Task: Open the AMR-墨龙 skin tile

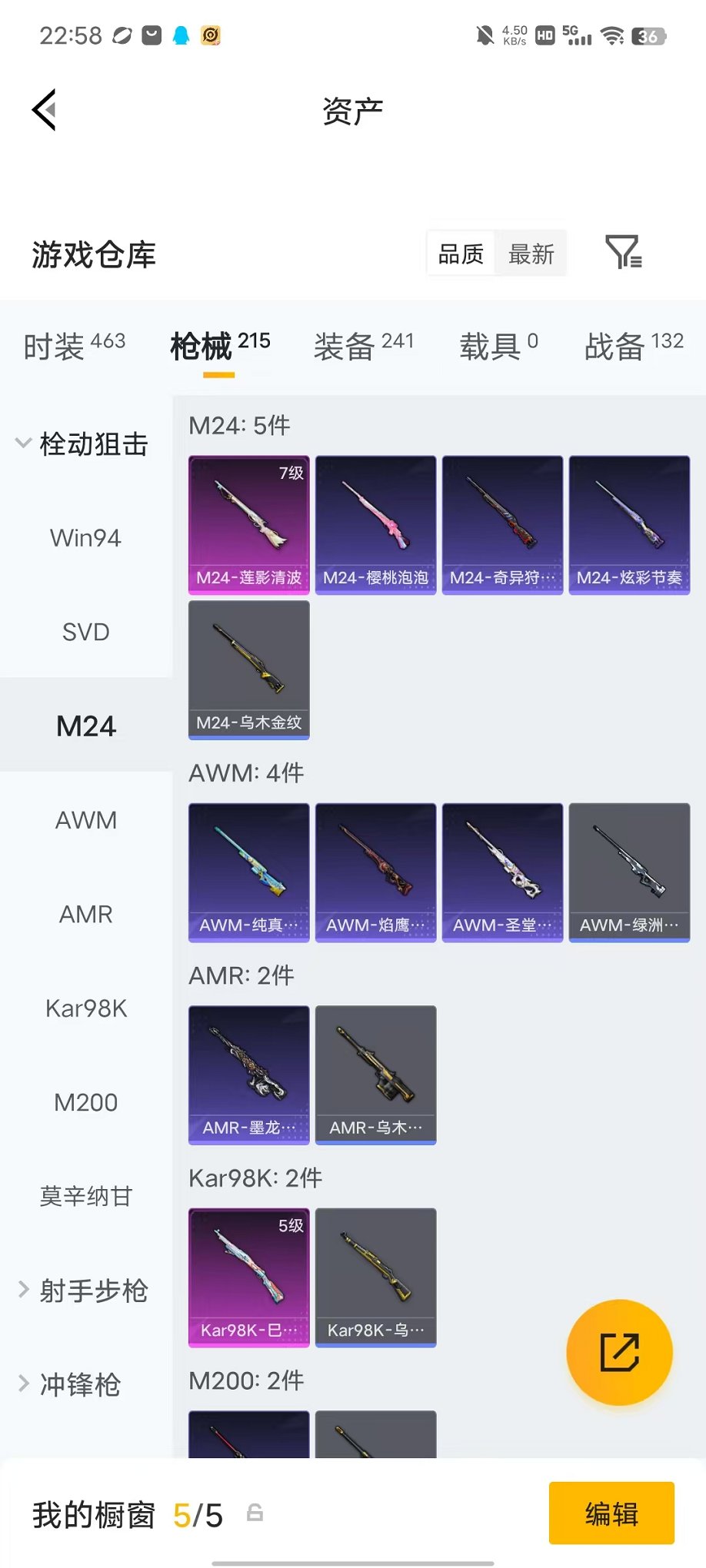Action: click(x=249, y=1075)
